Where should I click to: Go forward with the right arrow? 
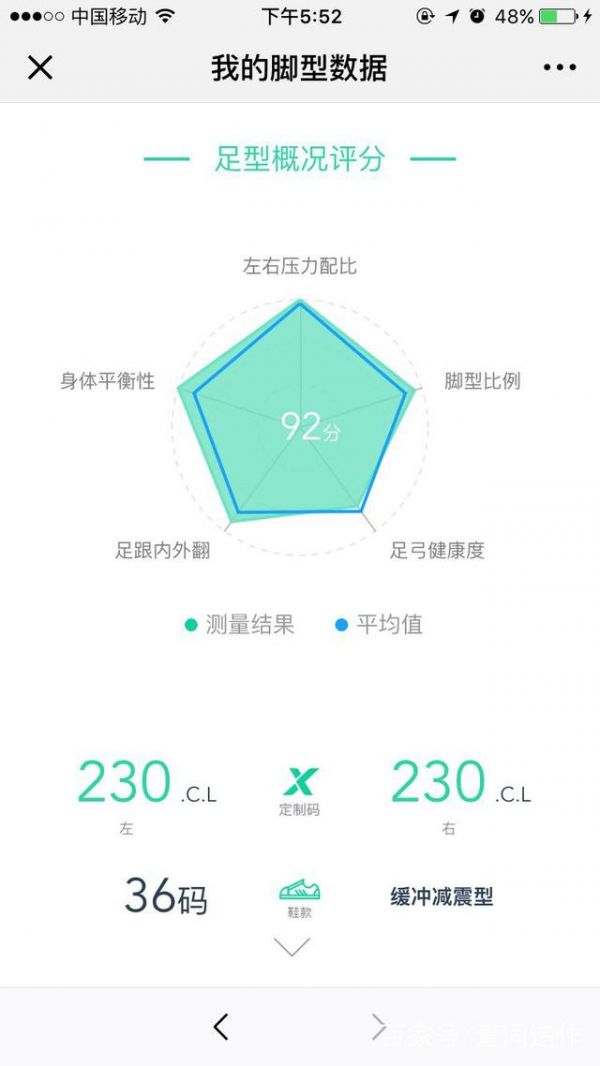pos(378,1027)
